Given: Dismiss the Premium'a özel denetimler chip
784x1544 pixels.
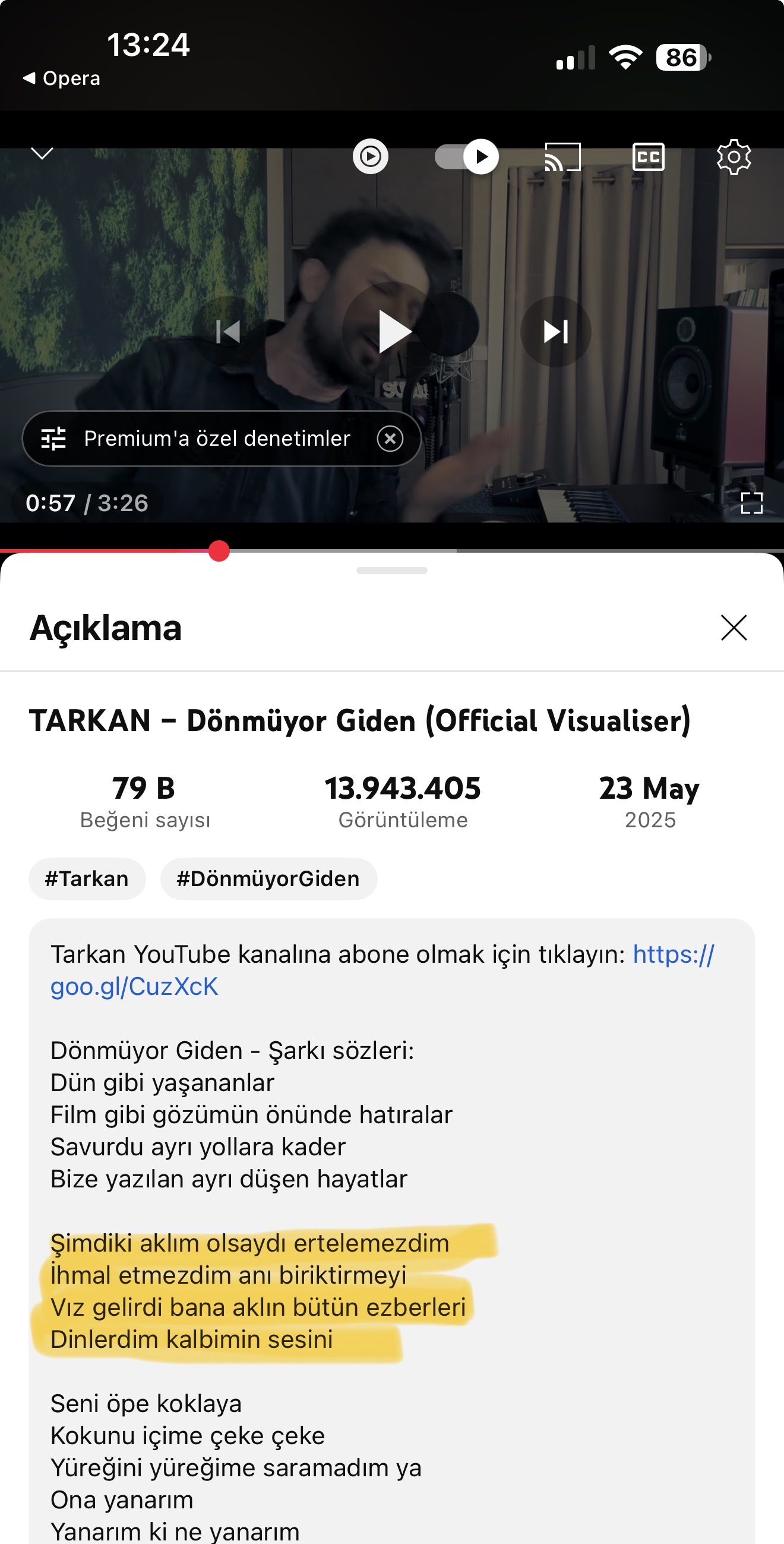Looking at the screenshot, I should [x=390, y=439].
